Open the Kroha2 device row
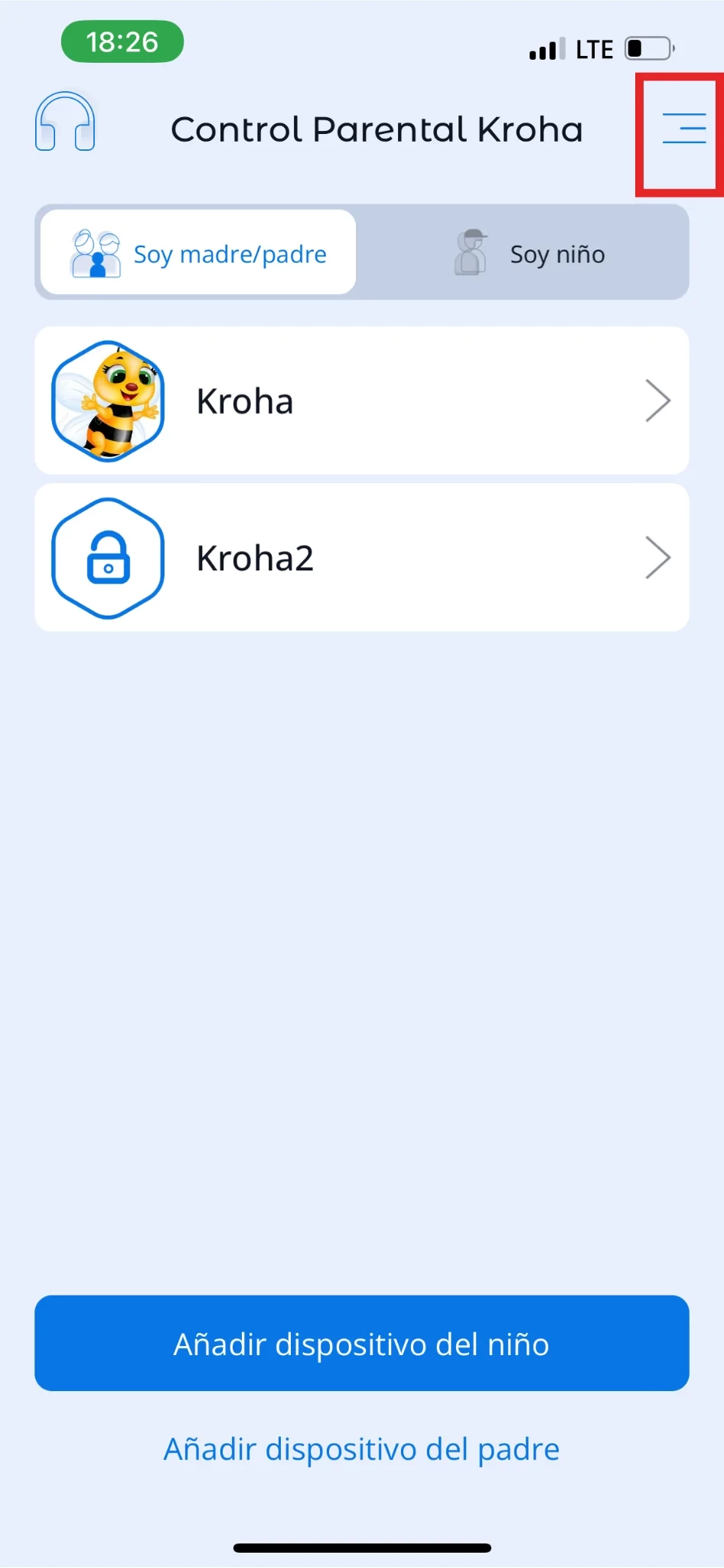Viewport: 724px width, 1568px height. [361, 558]
